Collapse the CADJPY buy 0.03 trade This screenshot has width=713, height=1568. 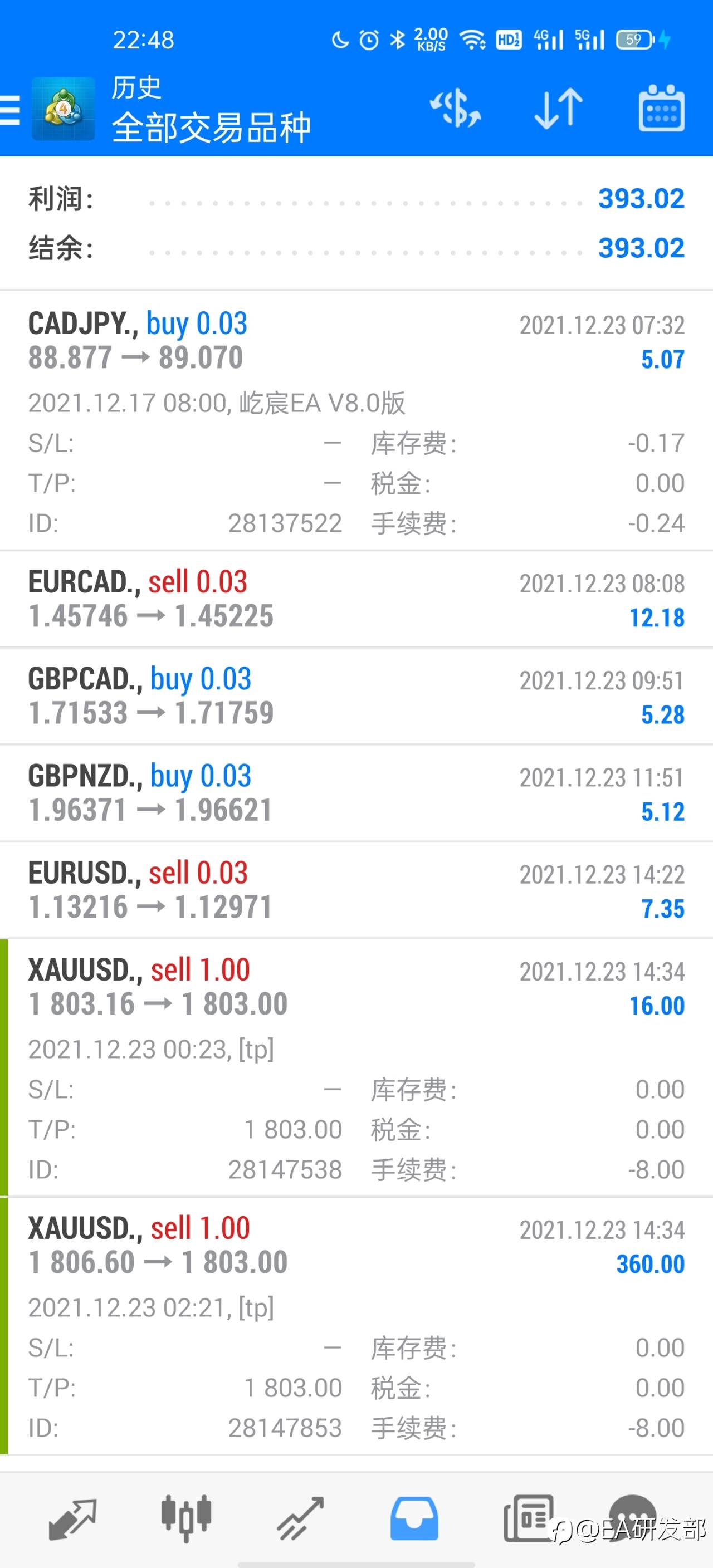356,421
